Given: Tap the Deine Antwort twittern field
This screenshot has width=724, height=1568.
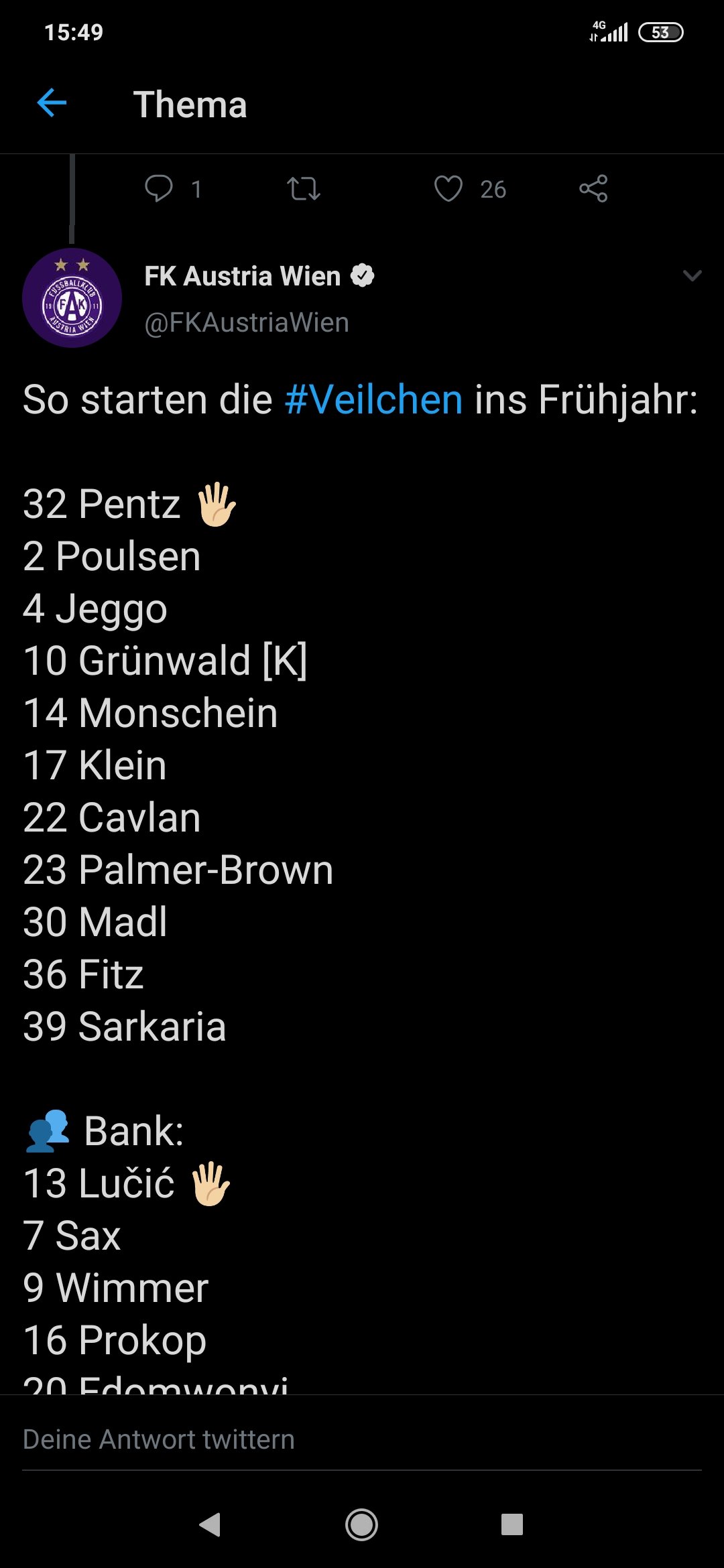Looking at the screenshot, I should (x=362, y=1439).
